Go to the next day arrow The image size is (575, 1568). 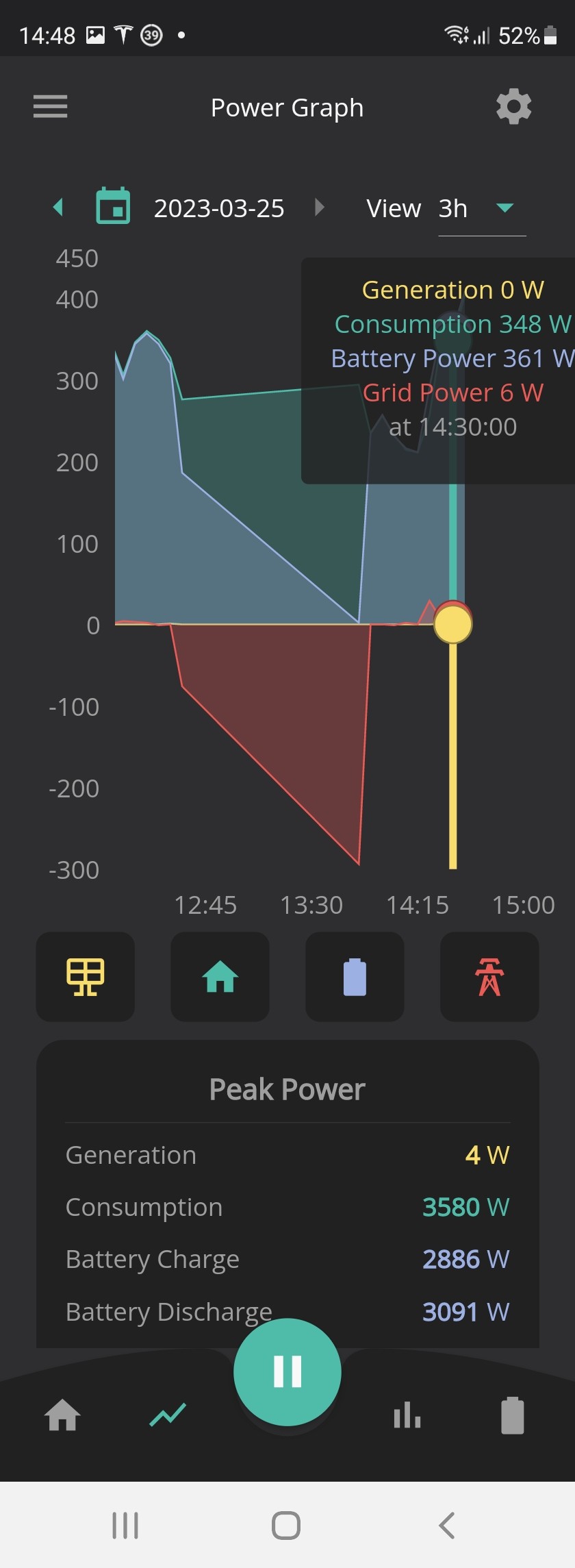tap(319, 207)
